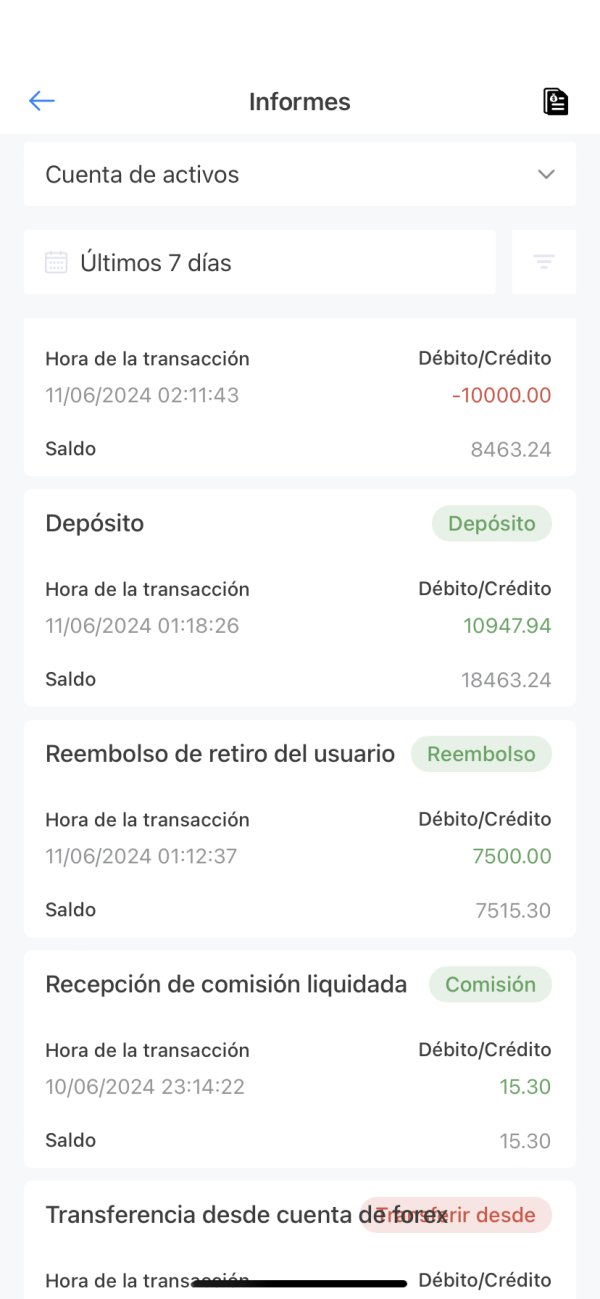Open Transferencia desde cuenta de forex entry
Screen dimensions: 600x1299
coord(300,1240)
